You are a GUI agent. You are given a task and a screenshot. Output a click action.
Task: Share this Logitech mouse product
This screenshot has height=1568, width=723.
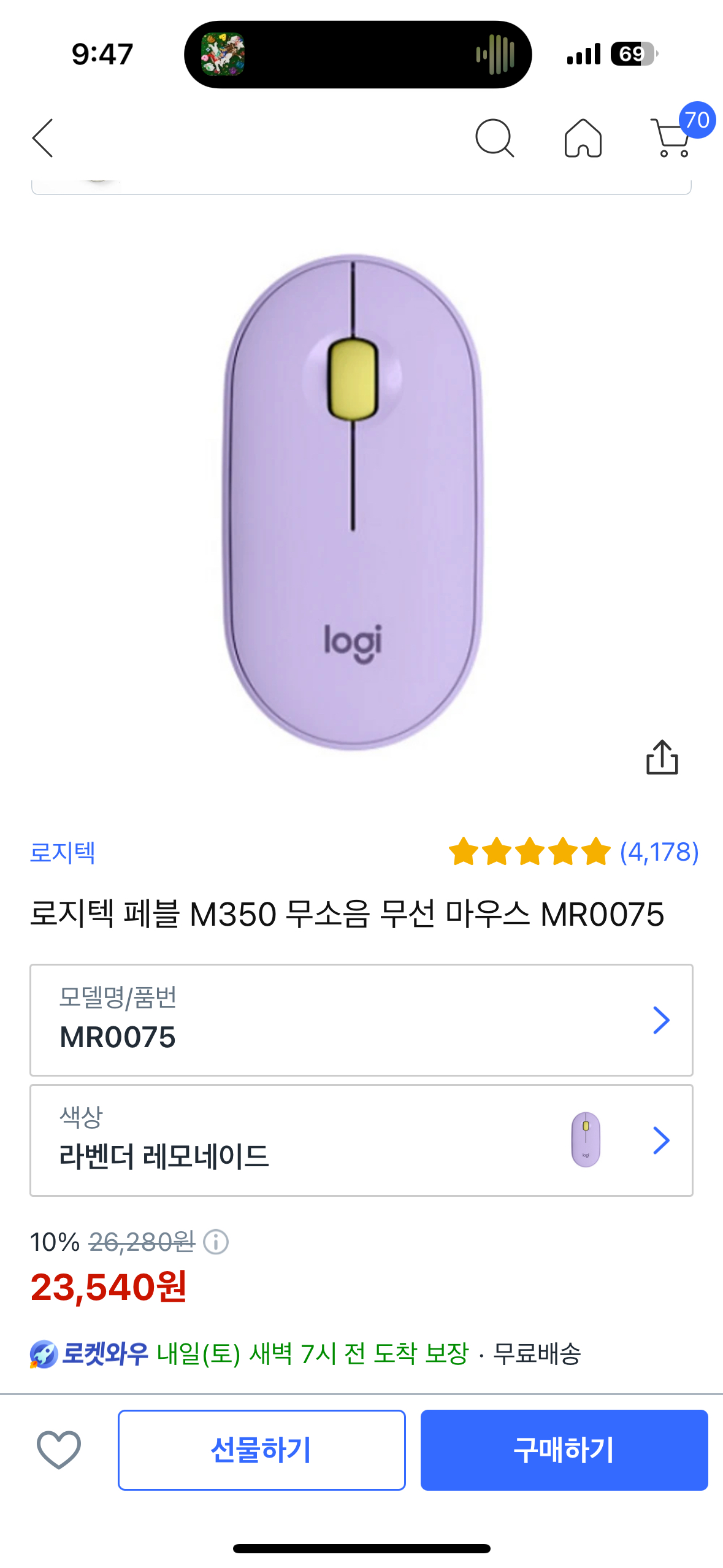point(662,758)
